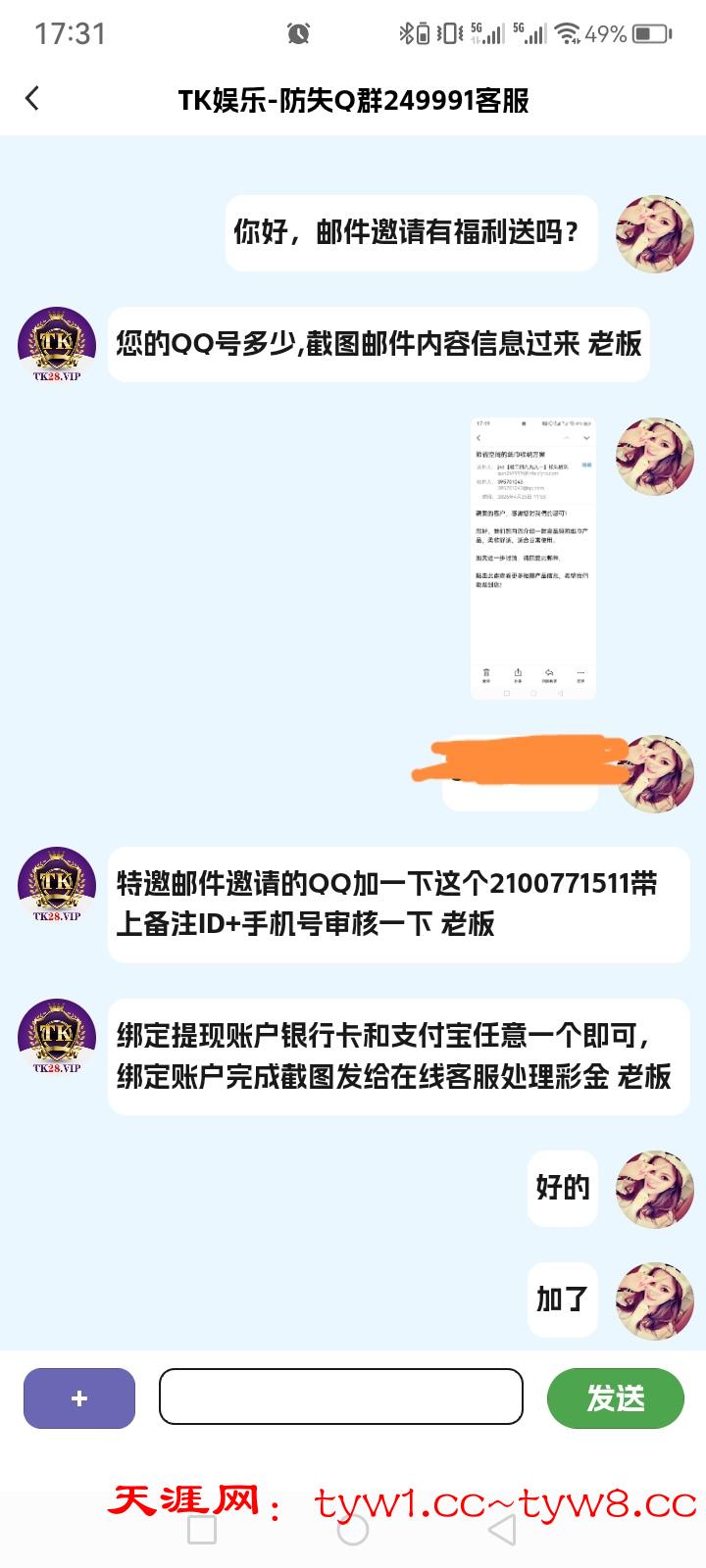Go back from the customer service chat

click(32, 99)
